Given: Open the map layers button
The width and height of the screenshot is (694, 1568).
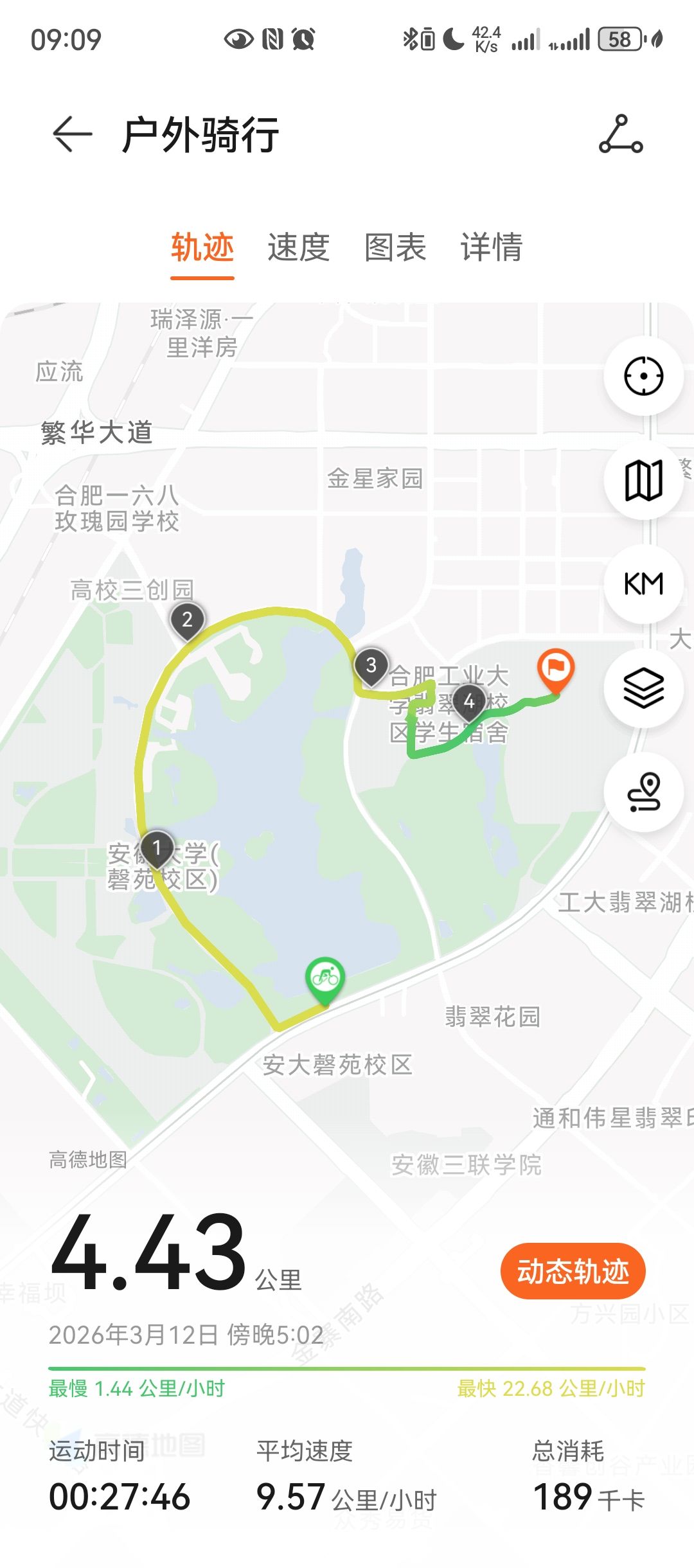Looking at the screenshot, I should pos(643,688).
